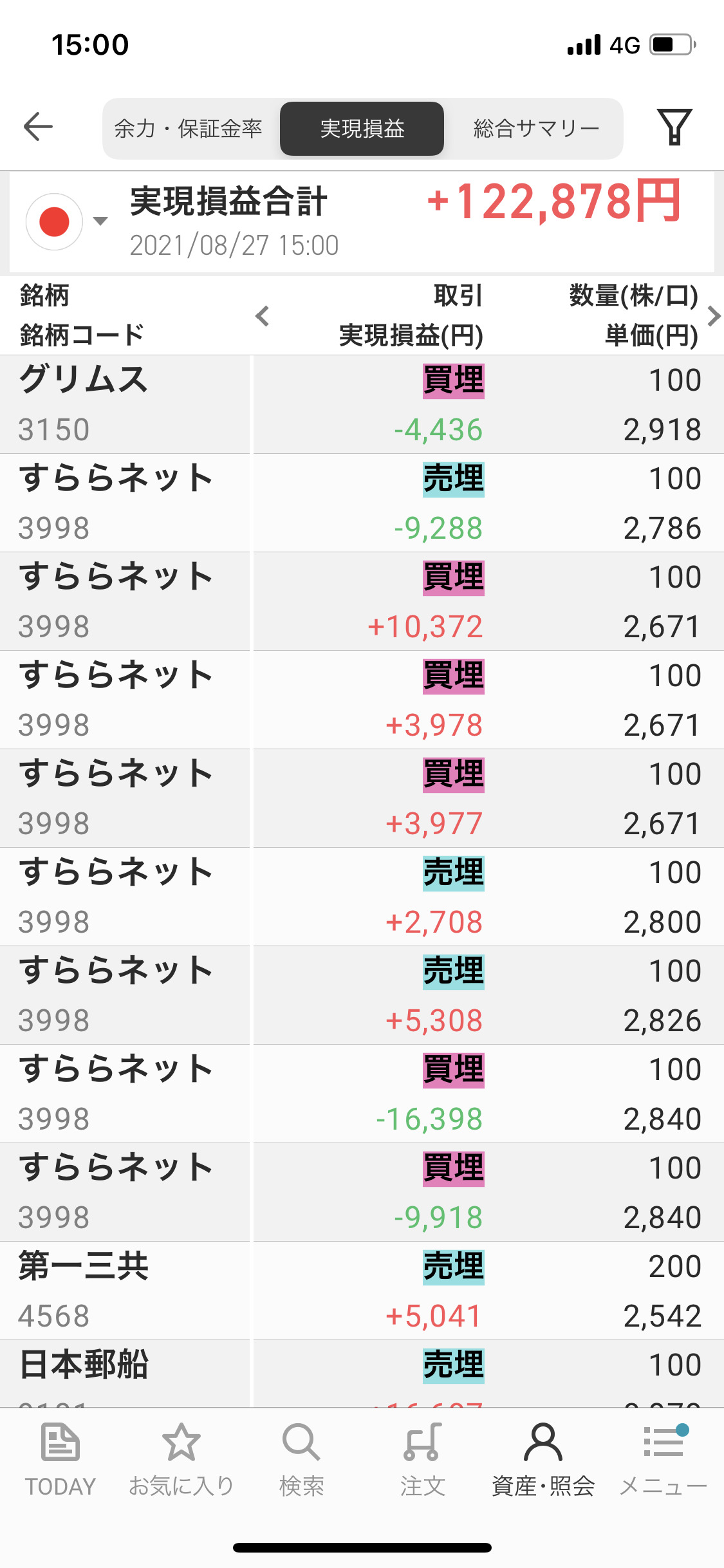Show more columns with the right chevron

pos(713,316)
